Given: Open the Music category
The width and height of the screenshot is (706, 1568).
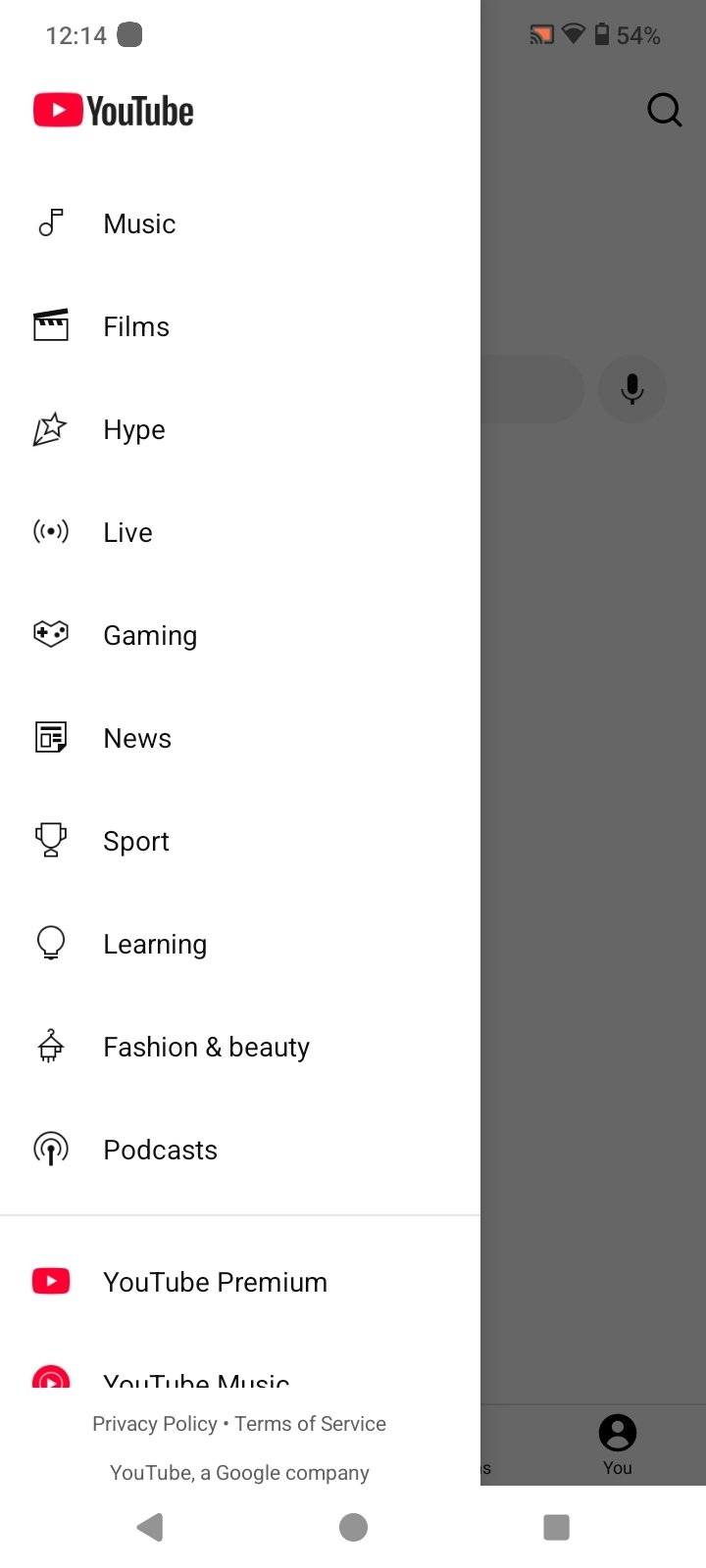Looking at the screenshot, I should click(139, 224).
